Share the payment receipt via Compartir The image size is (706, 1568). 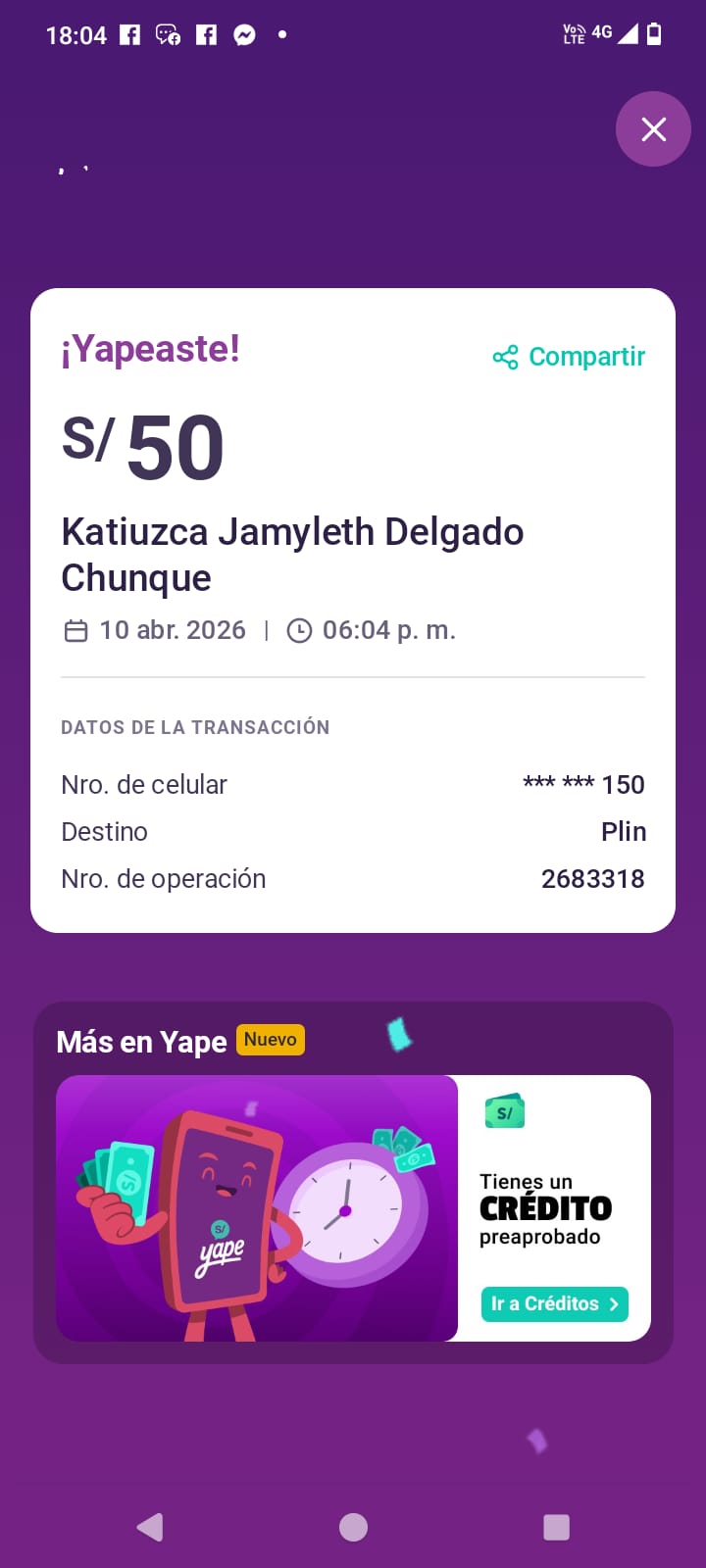[x=569, y=357]
